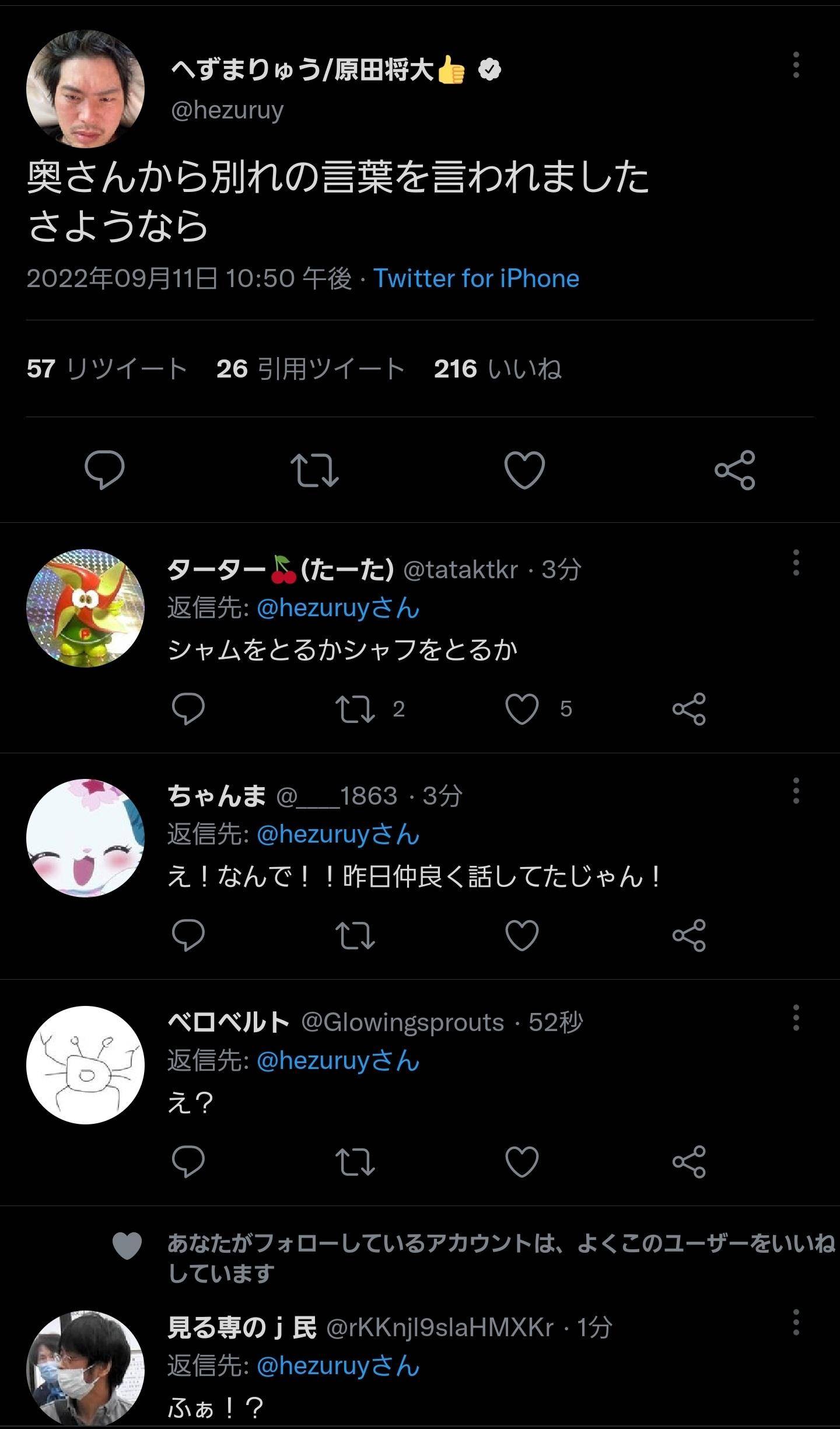840x1429 pixels.
Task: Reply to ちゃんま's comment
Action: [x=188, y=935]
